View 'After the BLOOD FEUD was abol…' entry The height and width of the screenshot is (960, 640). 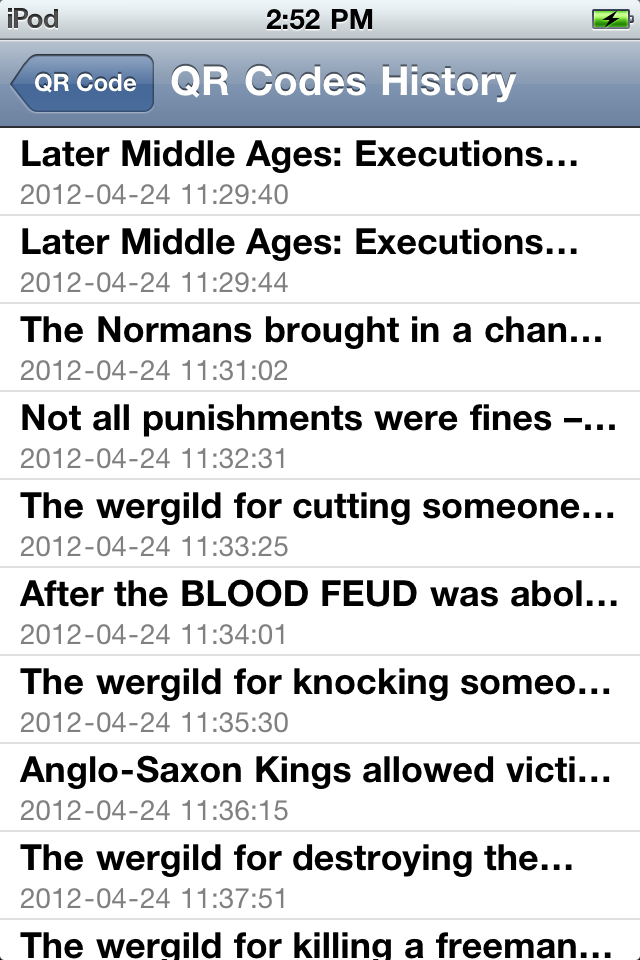coord(320,611)
